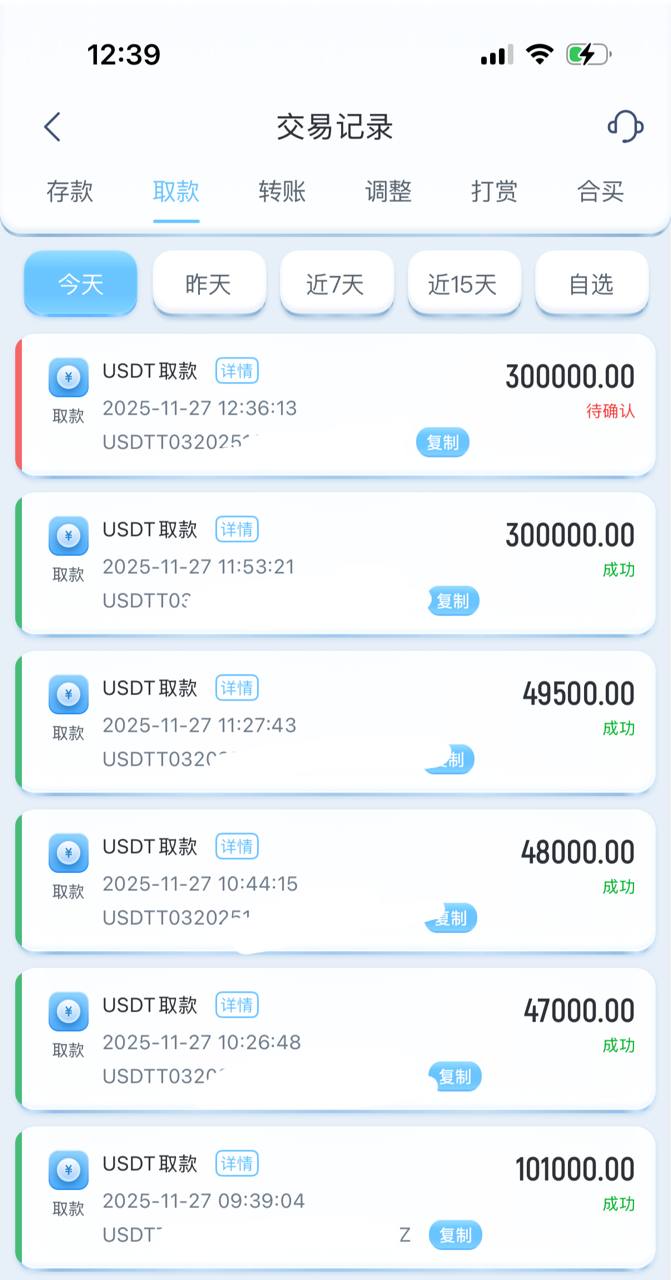Copy order number of 12:36:13 withdrawal
This screenshot has width=671, height=1280.
pyautogui.click(x=442, y=442)
